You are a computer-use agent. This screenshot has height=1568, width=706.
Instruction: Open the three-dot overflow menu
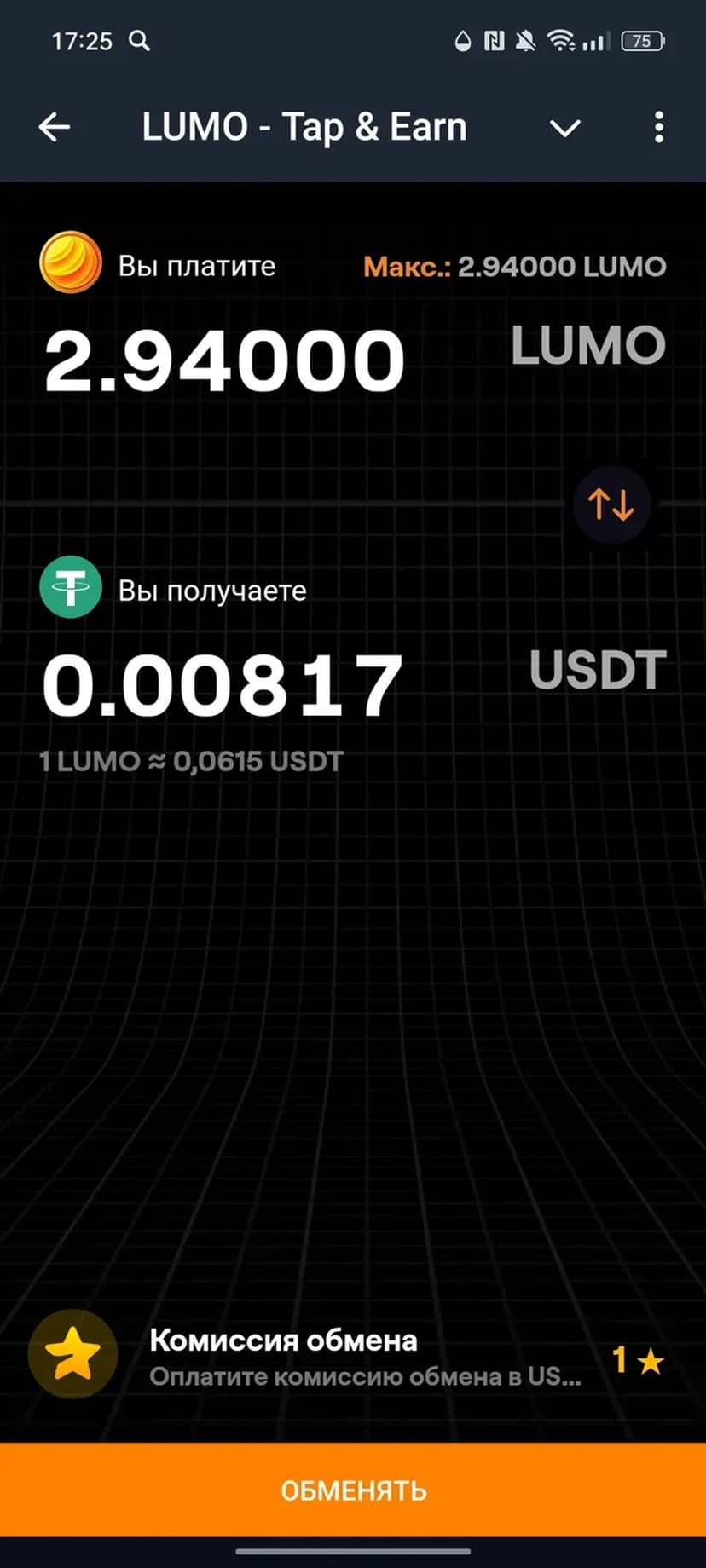point(658,128)
